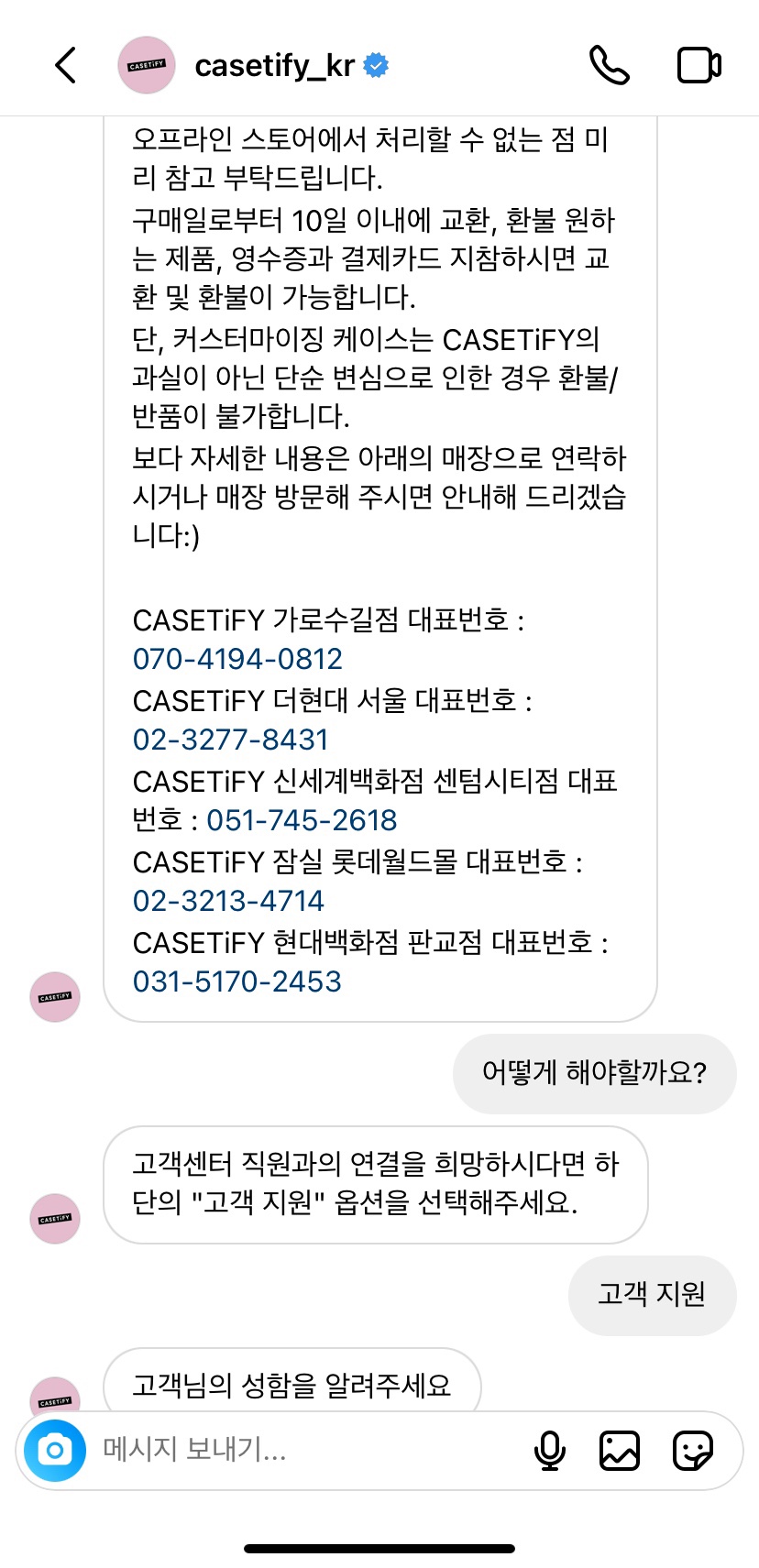Open casetify_kr profile from header

pyautogui.click(x=274, y=66)
